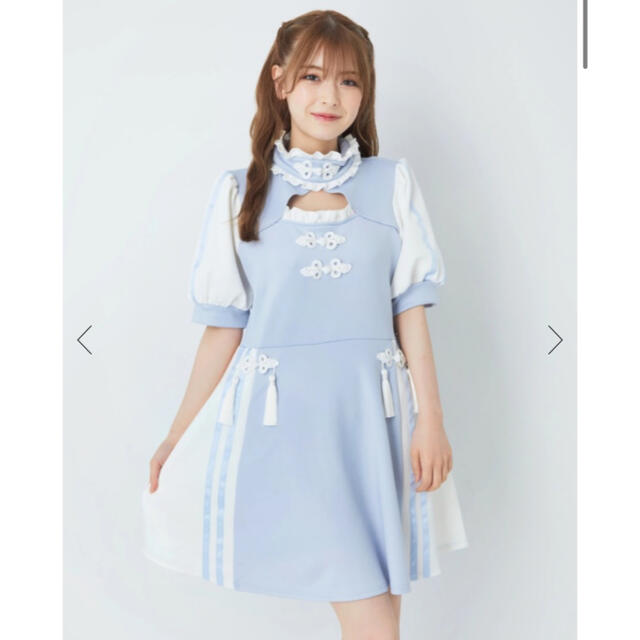The height and width of the screenshot is (640, 640).
Task: Go to the next product photo
Action: (555, 340)
